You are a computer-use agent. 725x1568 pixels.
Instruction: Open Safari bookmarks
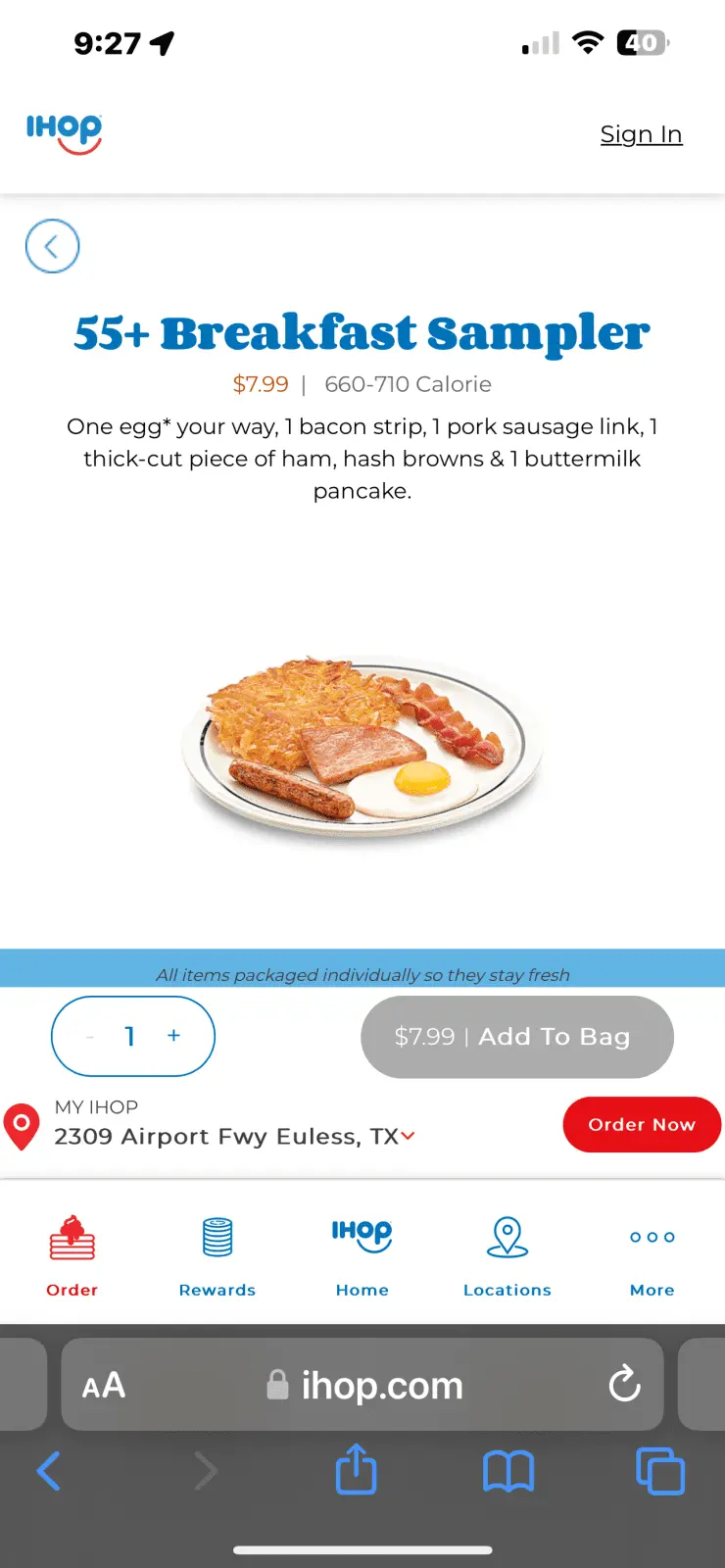(508, 1471)
